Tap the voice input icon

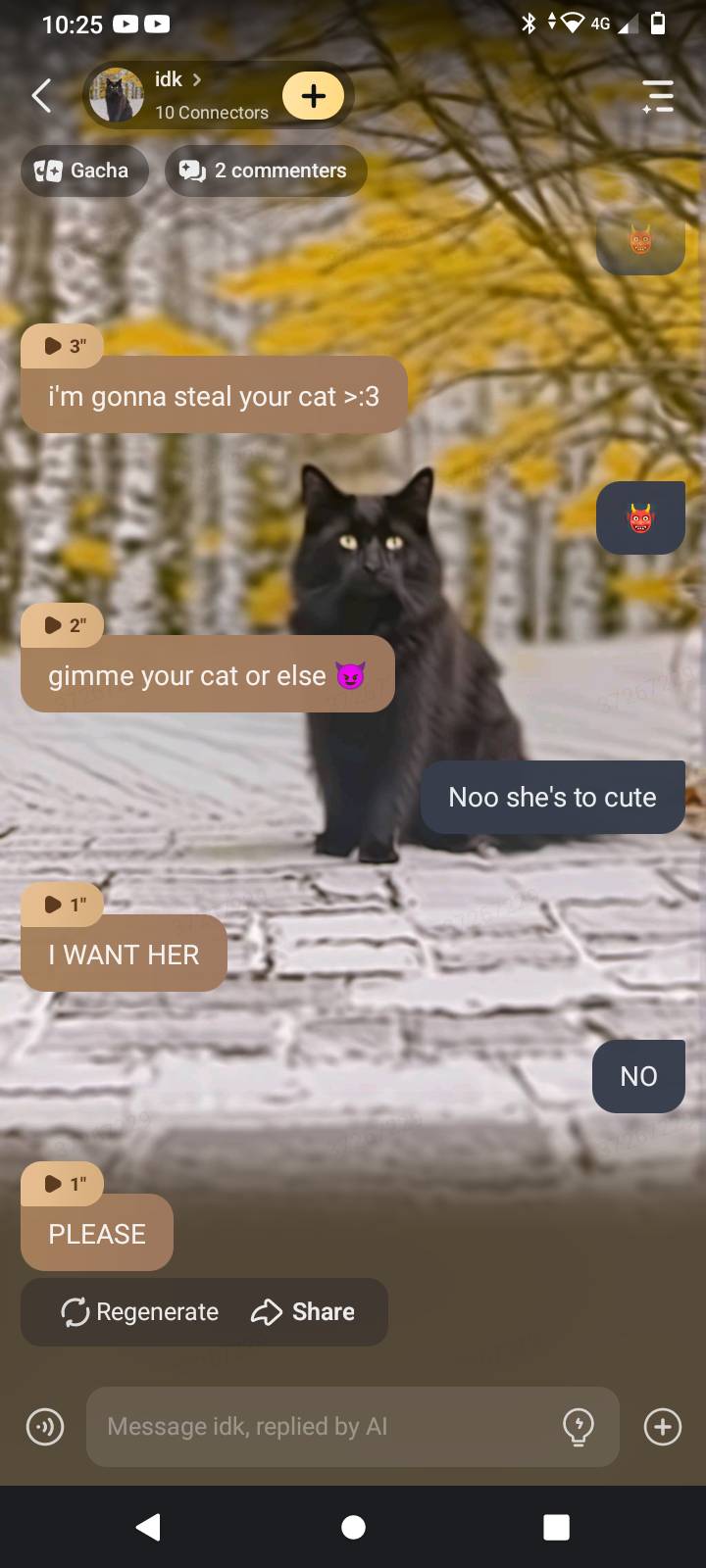[45, 1427]
